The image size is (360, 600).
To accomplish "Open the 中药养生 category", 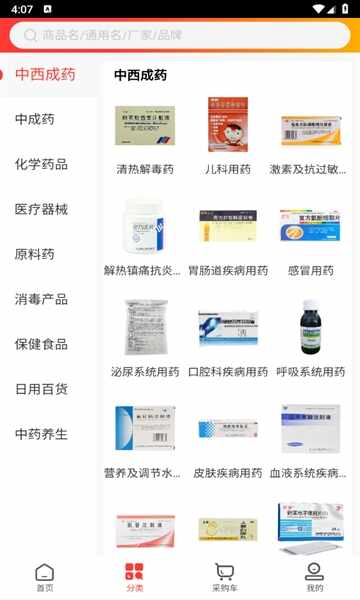I will [41, 434].
